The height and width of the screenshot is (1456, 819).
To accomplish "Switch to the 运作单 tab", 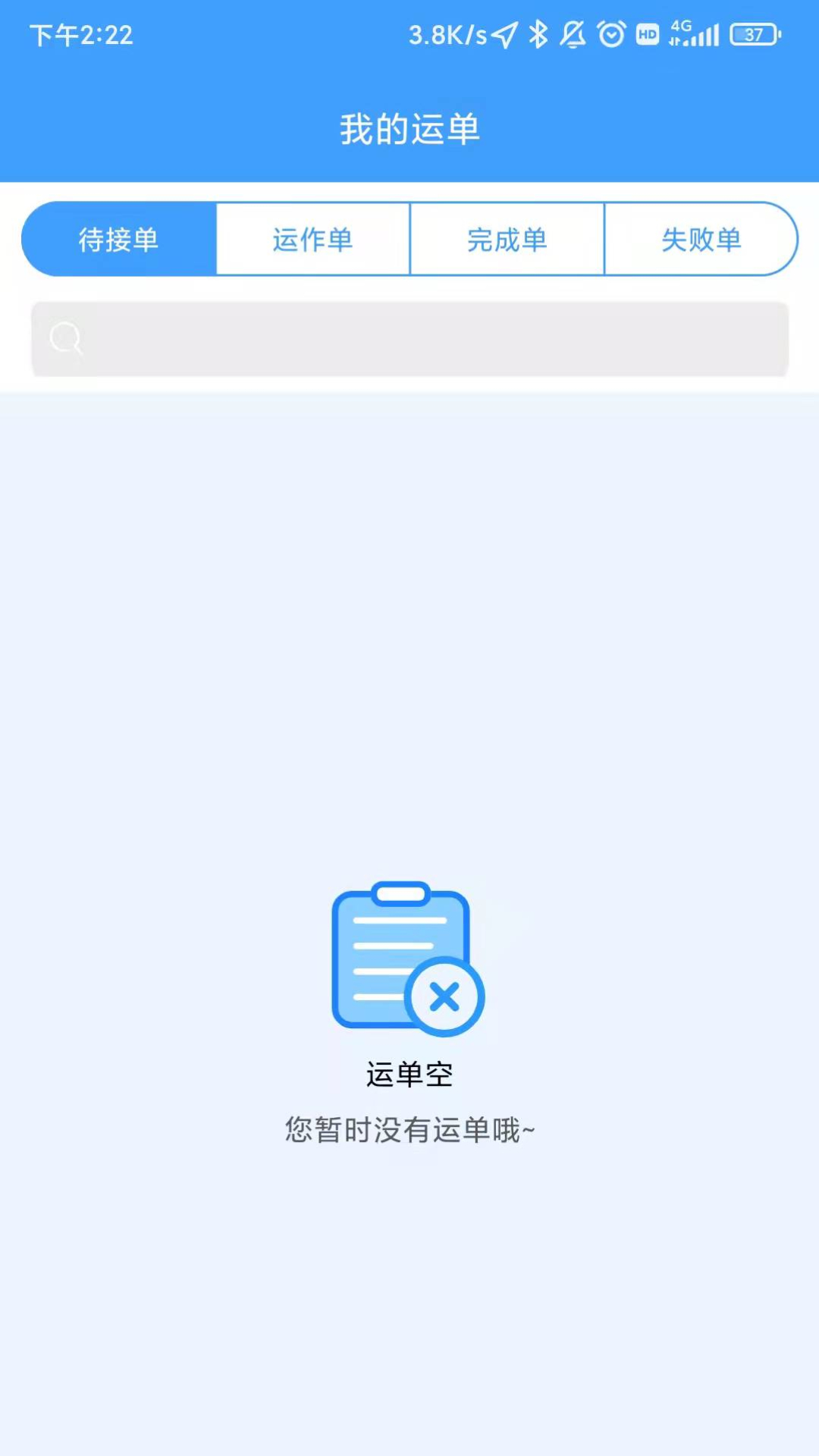I will click(x=312, y=239).
